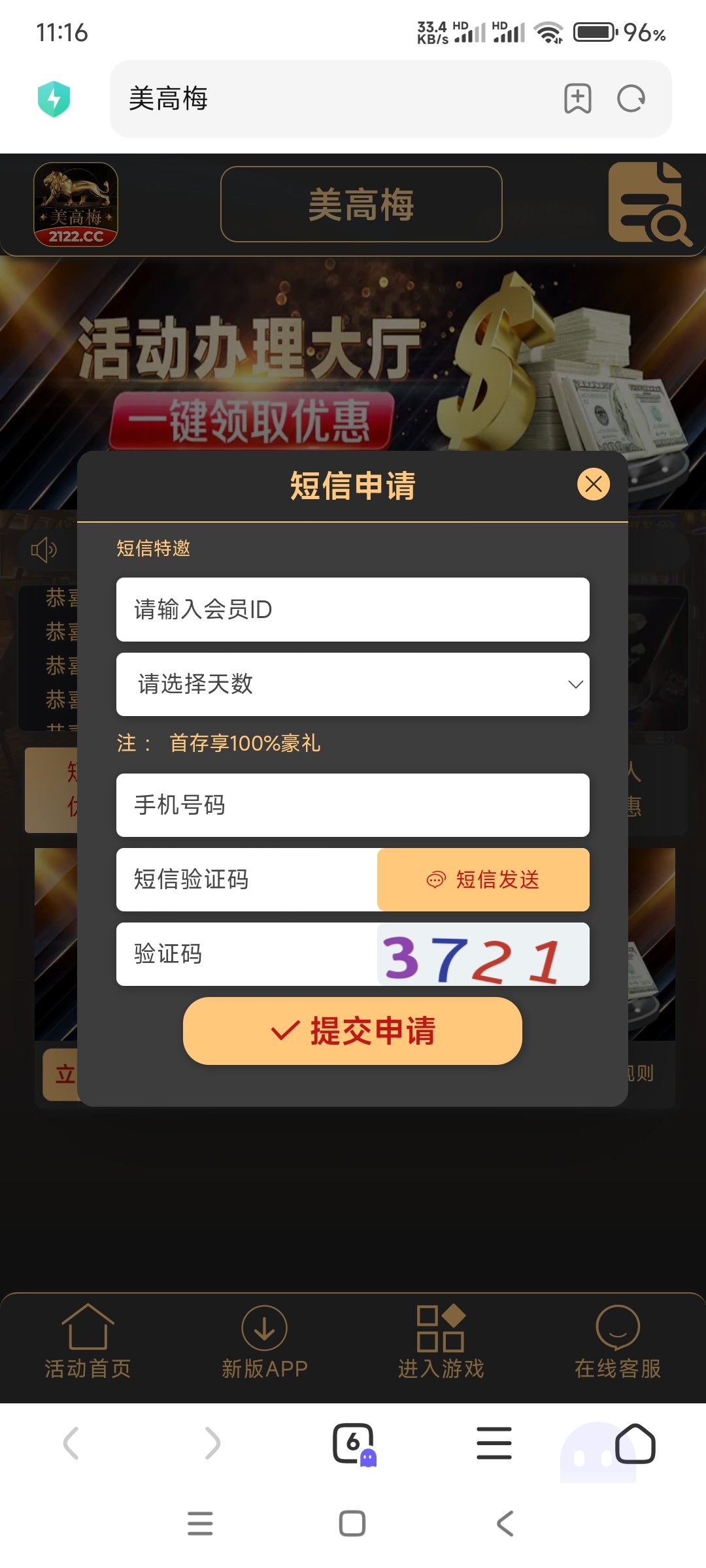Focus the 验证码 captcha input
The width and height of the screenshot is (706, 1568).
246,954
